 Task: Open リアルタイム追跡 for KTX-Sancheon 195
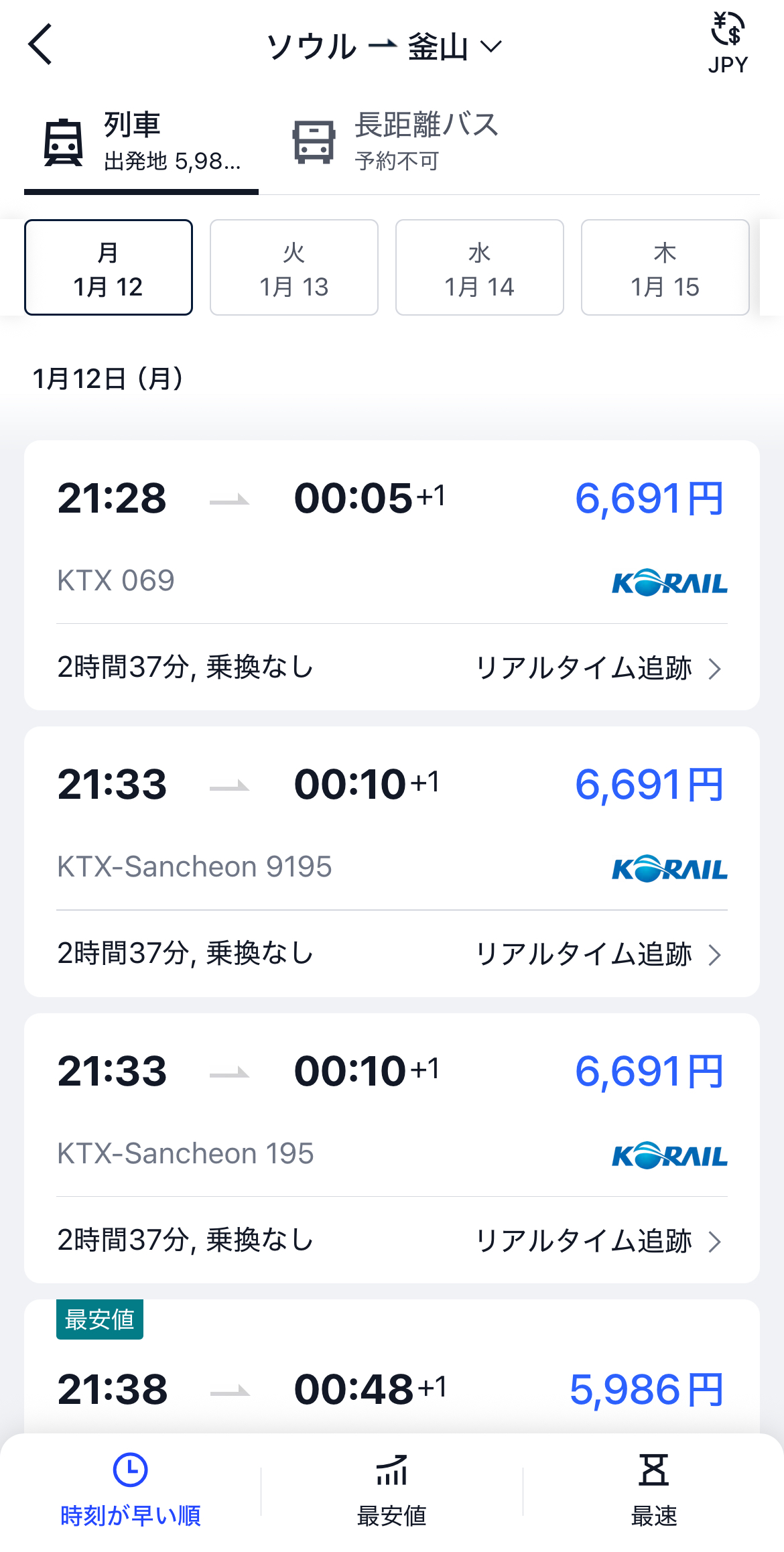point(598,1241)
